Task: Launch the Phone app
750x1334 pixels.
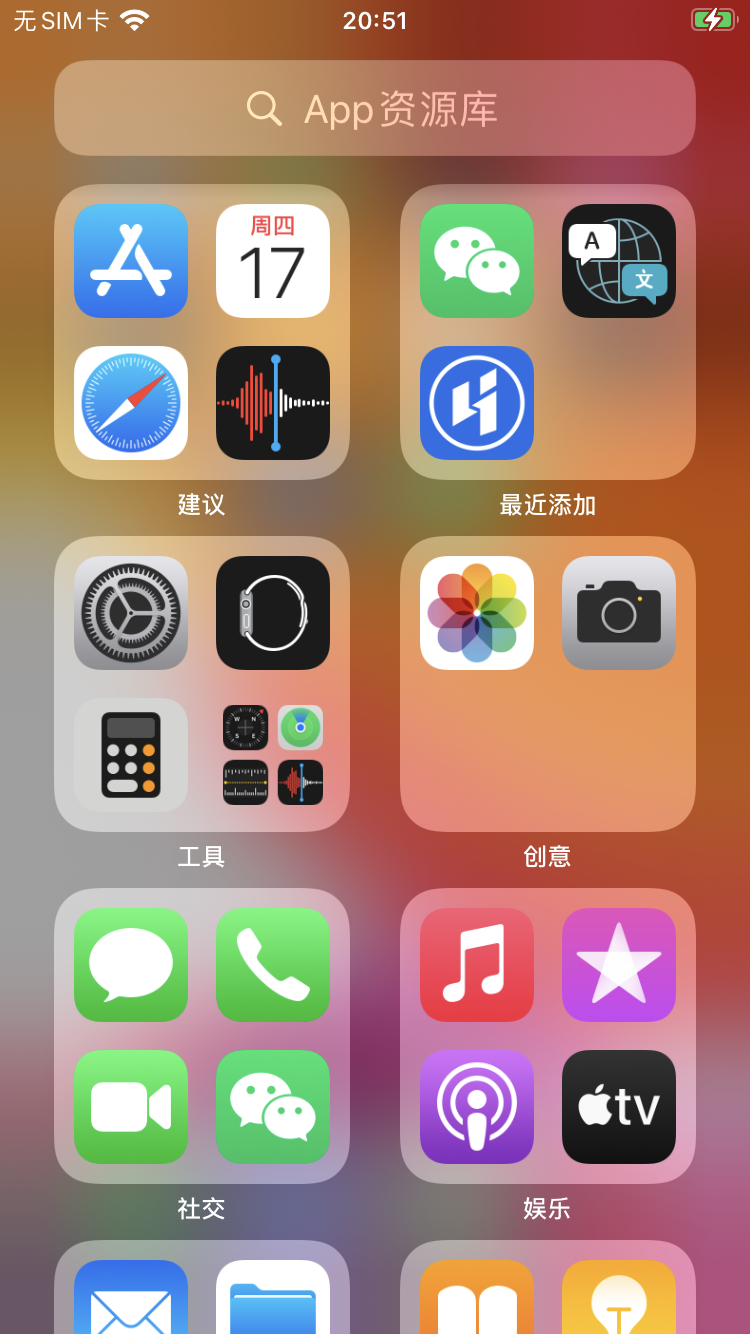Action: click(273, 965)
